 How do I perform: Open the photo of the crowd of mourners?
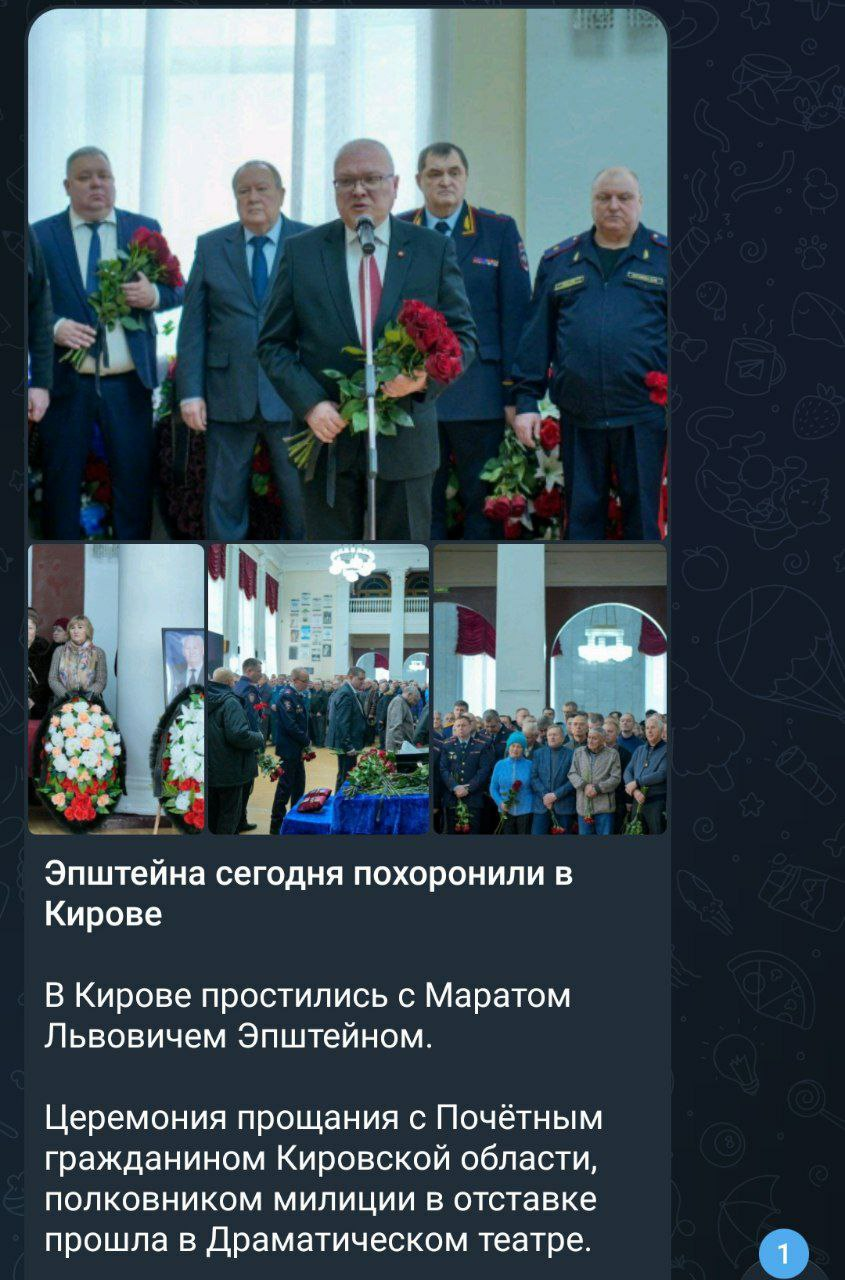550,688
